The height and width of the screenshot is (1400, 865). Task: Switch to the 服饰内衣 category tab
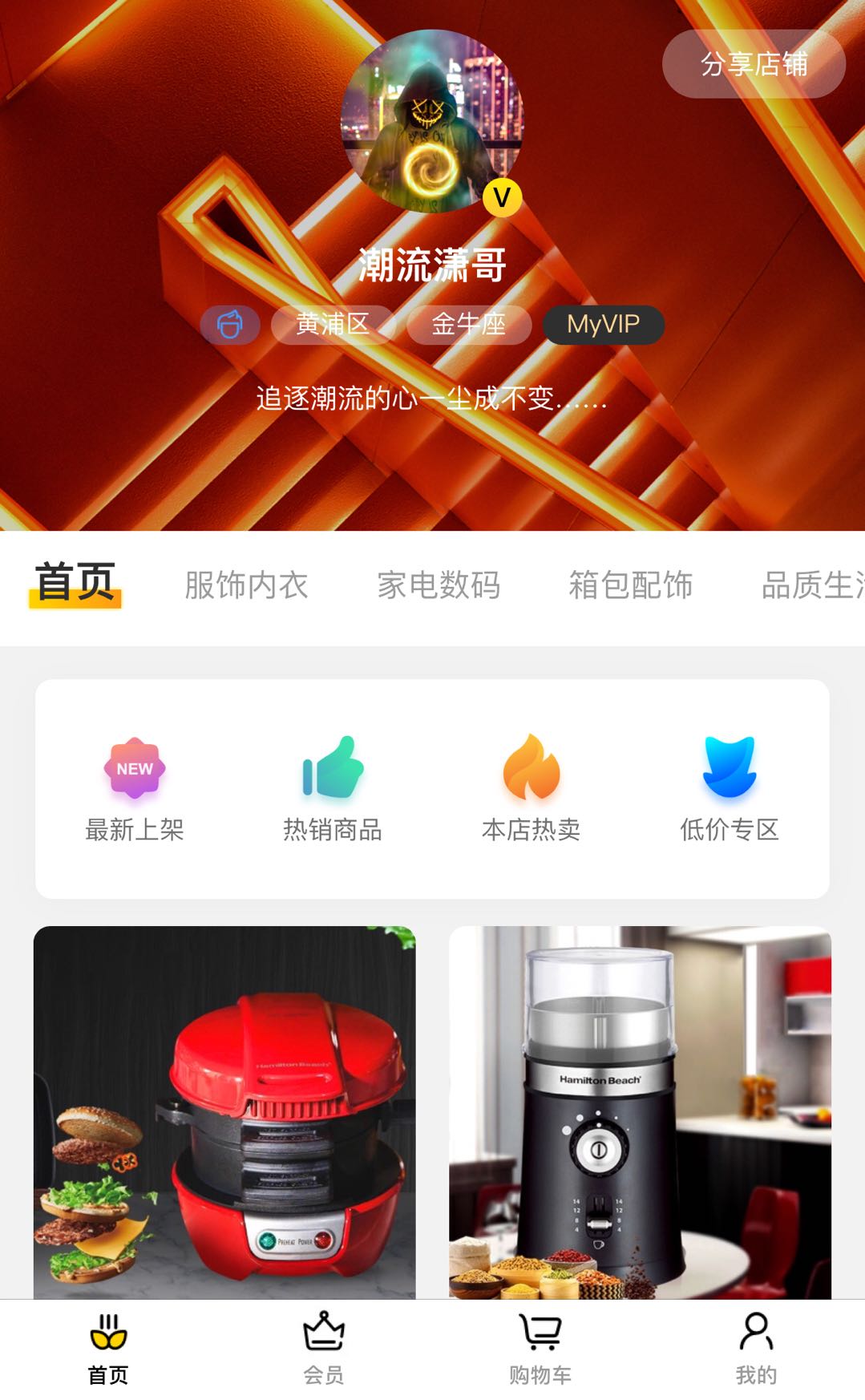pyautogui.click(x=246, y=585)
